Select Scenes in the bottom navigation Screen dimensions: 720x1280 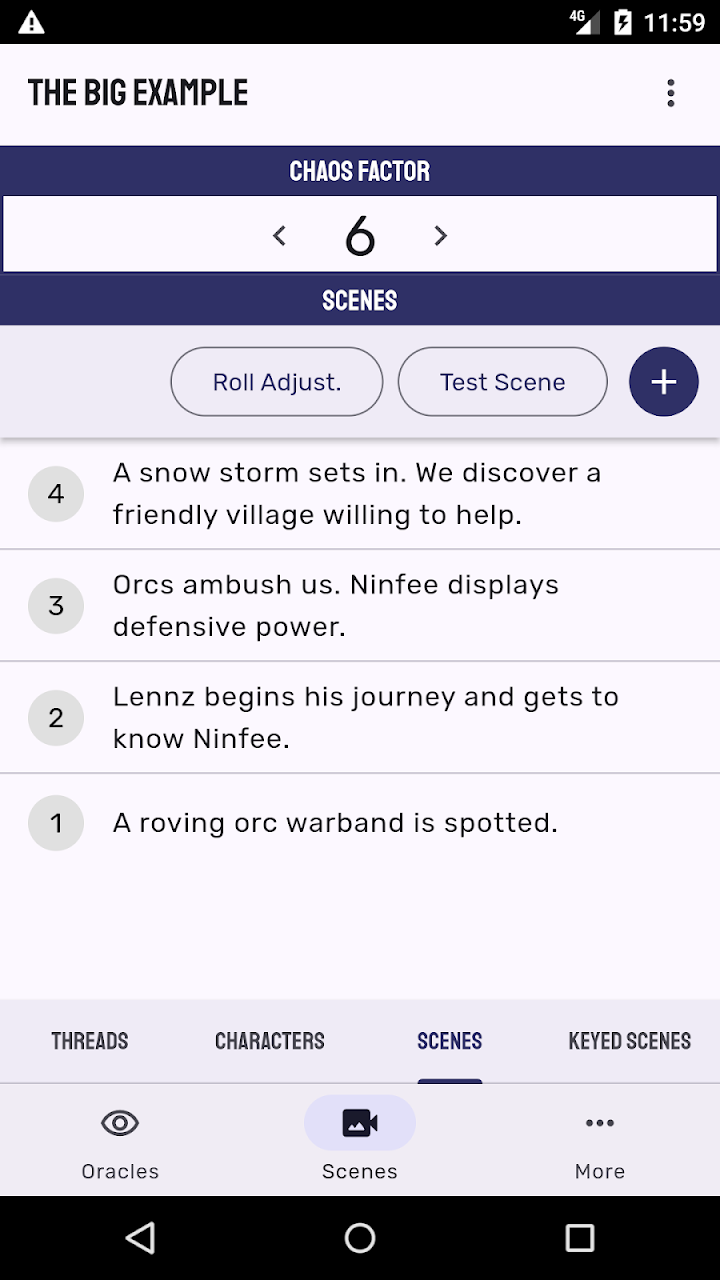360,1141
